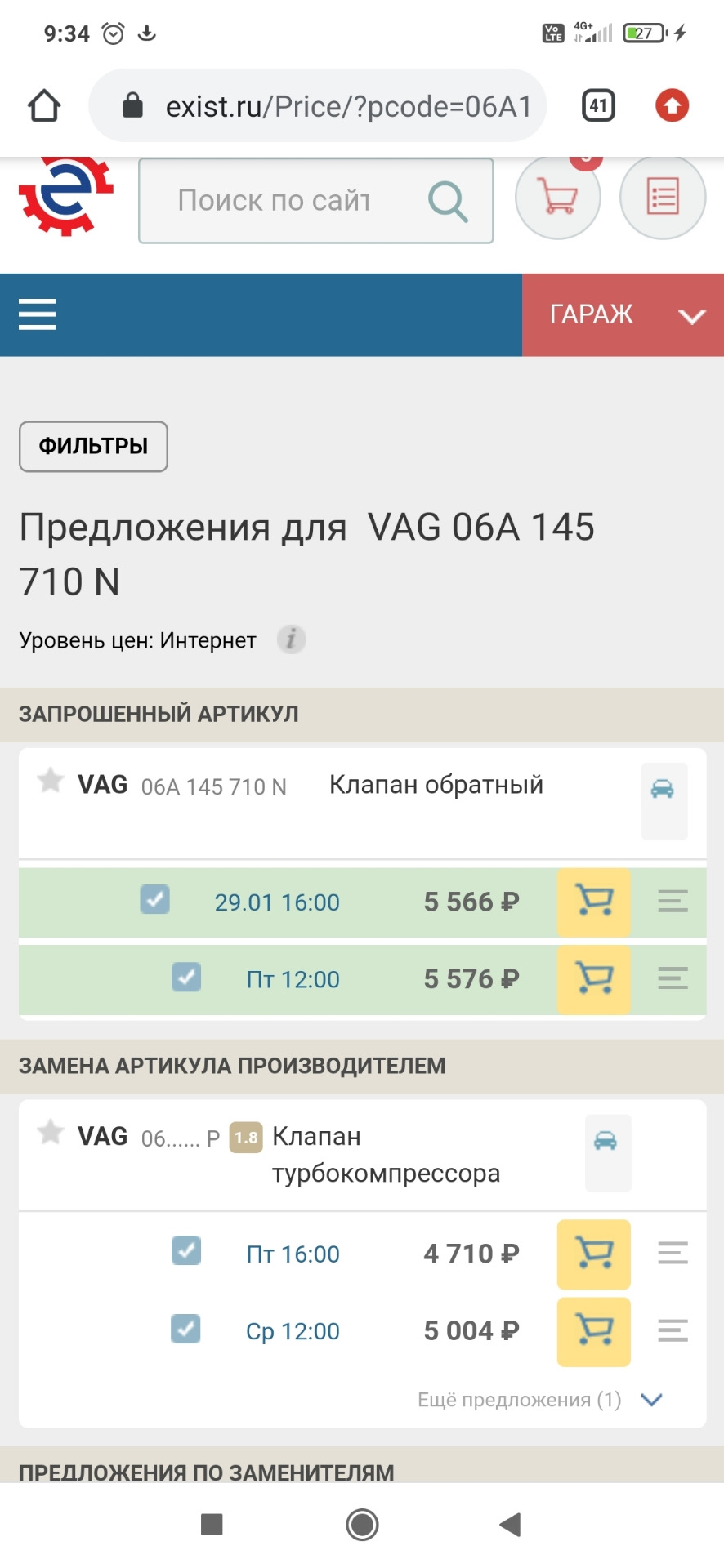Tap the red browser update icon
724x1568 pixels.
(672, 106)
